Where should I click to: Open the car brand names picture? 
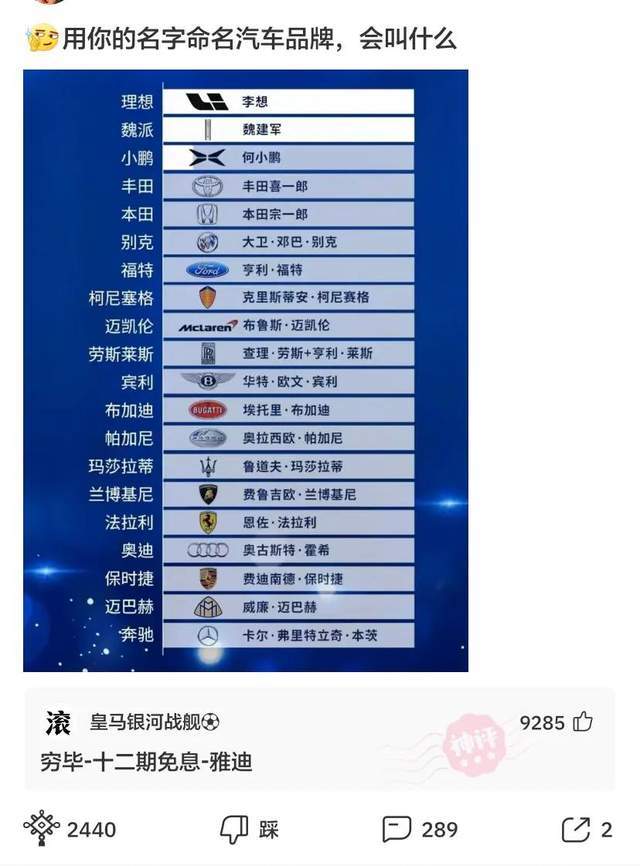[x=245, y=370]
